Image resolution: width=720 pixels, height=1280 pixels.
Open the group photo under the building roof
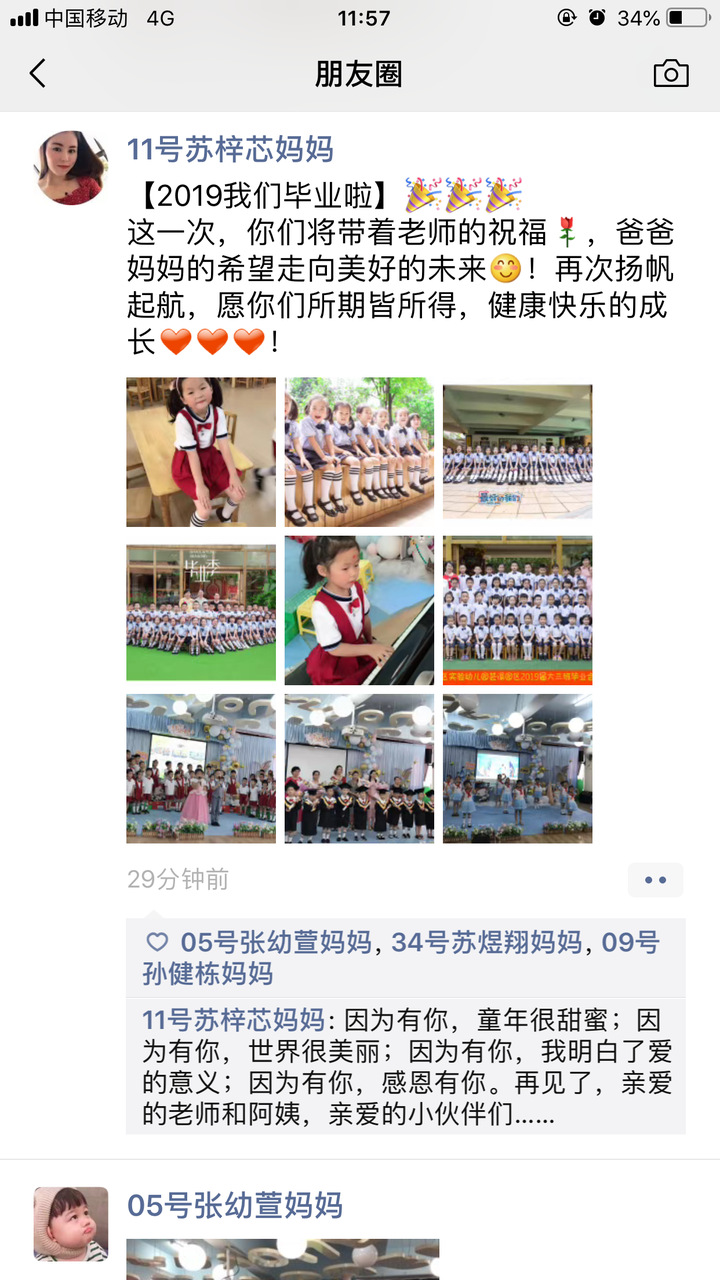[517, 452]
